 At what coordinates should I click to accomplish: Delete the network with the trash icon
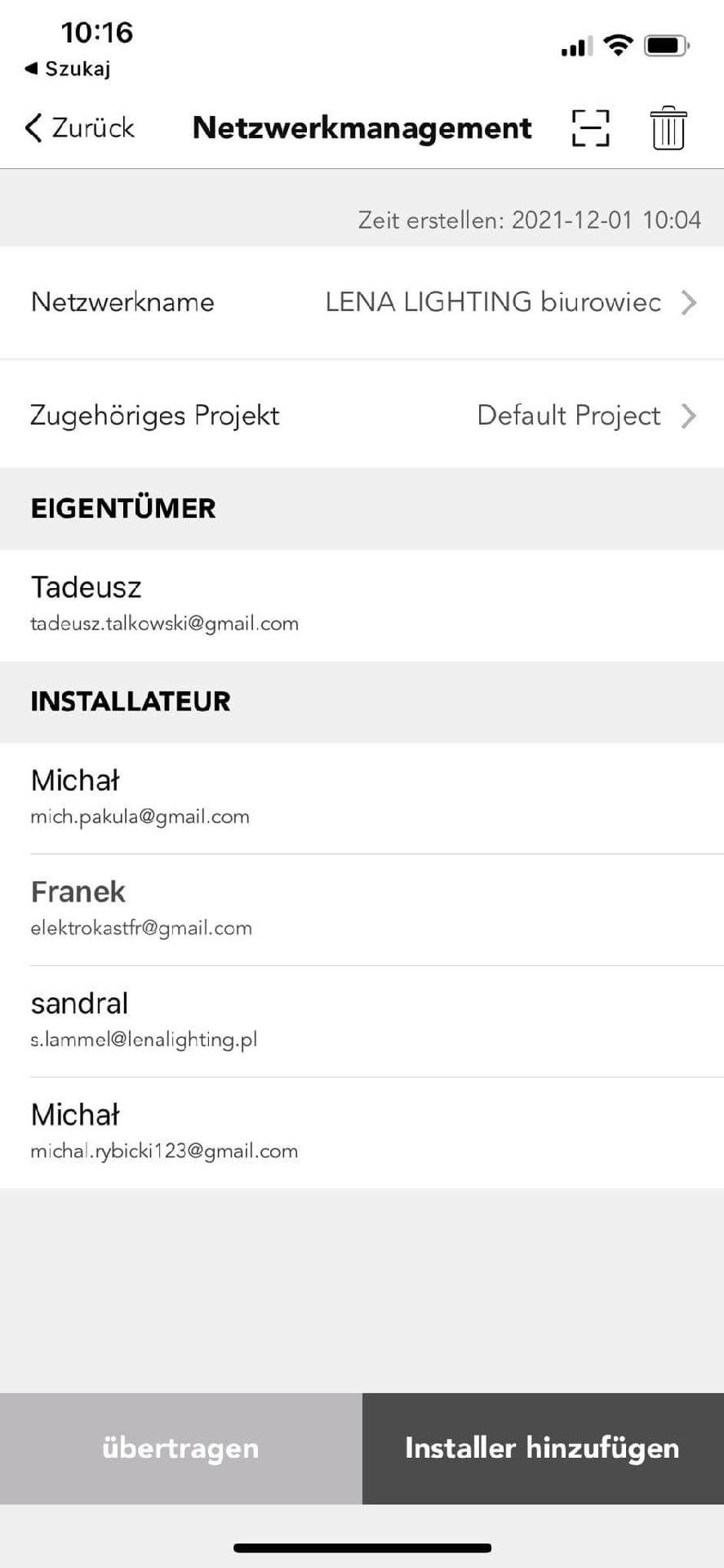point(668,128)
